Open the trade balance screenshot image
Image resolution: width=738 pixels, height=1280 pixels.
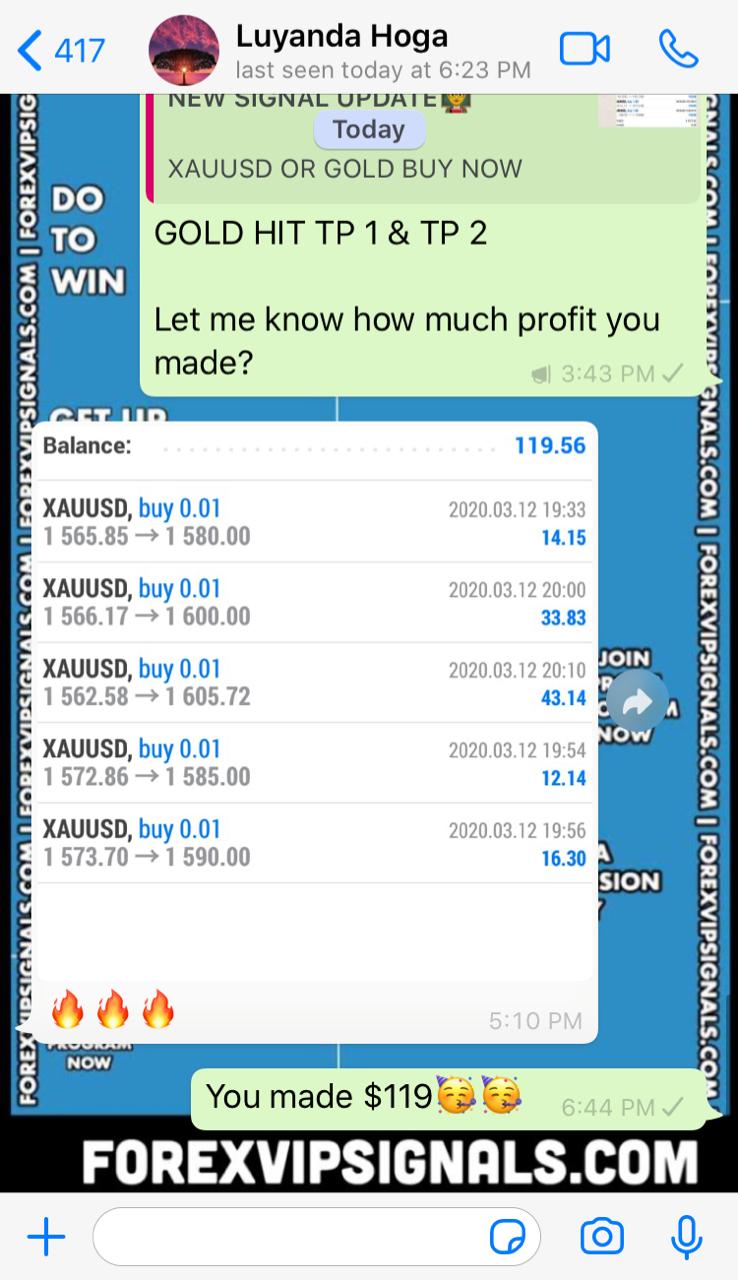314,700
